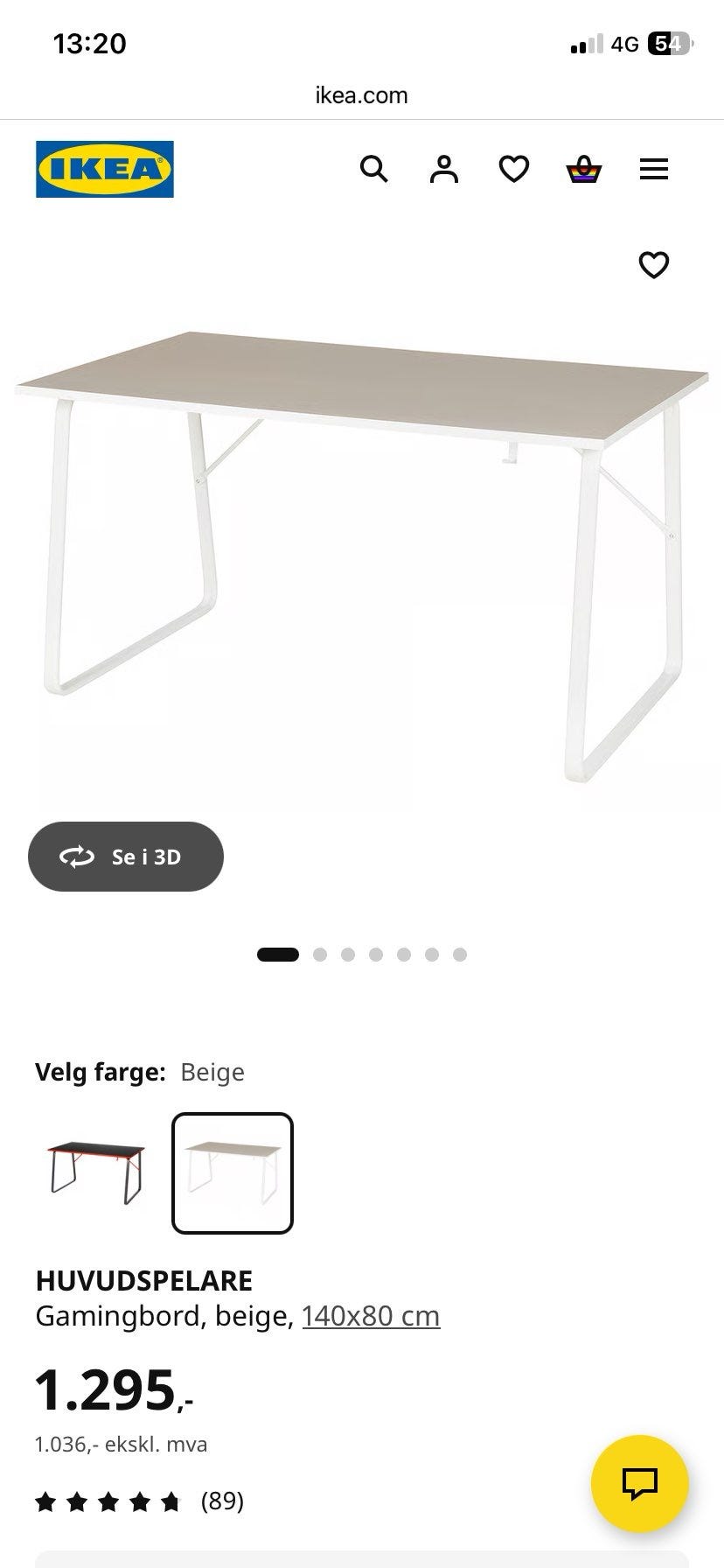Save HUVUDSPELARE desk to favourites
The width and height of the screenshot is (724, 1568).
click(654, 264)
